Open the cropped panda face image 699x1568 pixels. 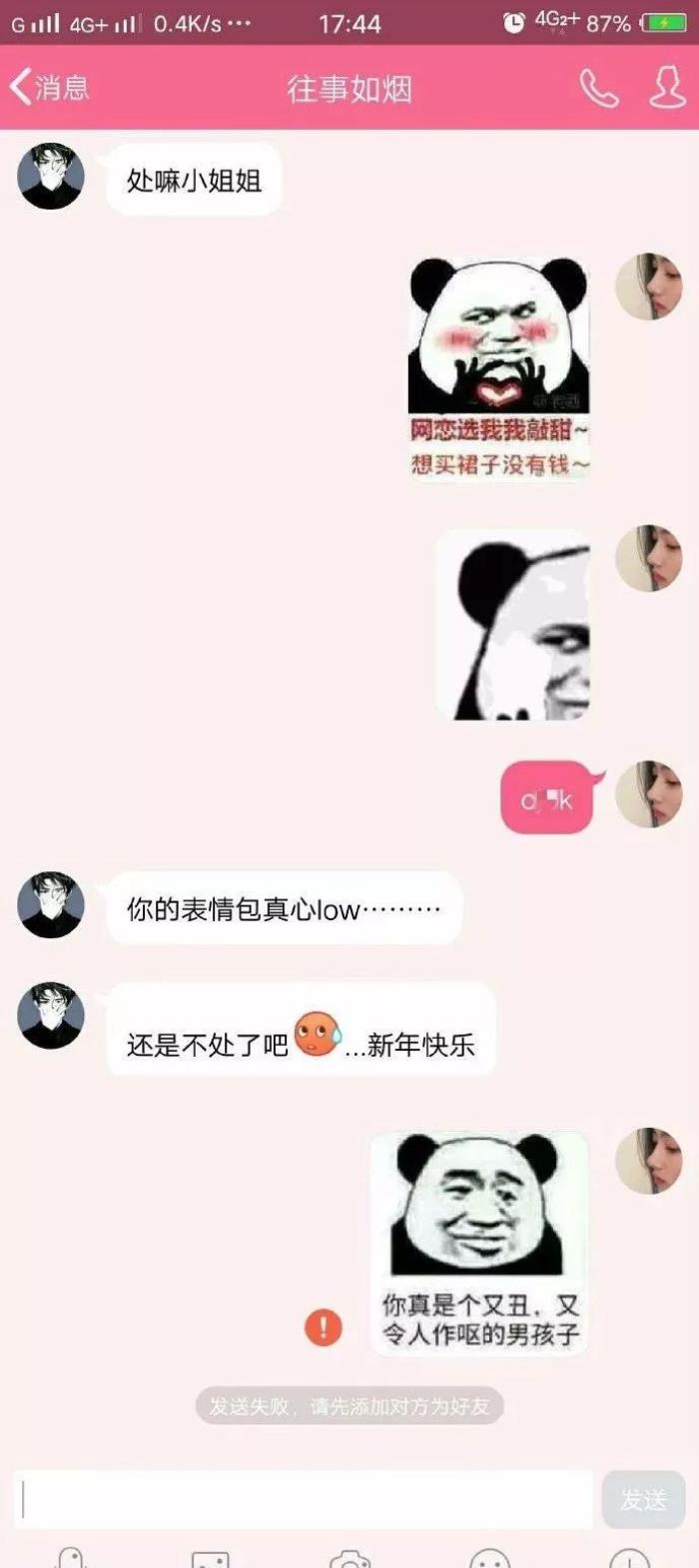click(513, 625)
